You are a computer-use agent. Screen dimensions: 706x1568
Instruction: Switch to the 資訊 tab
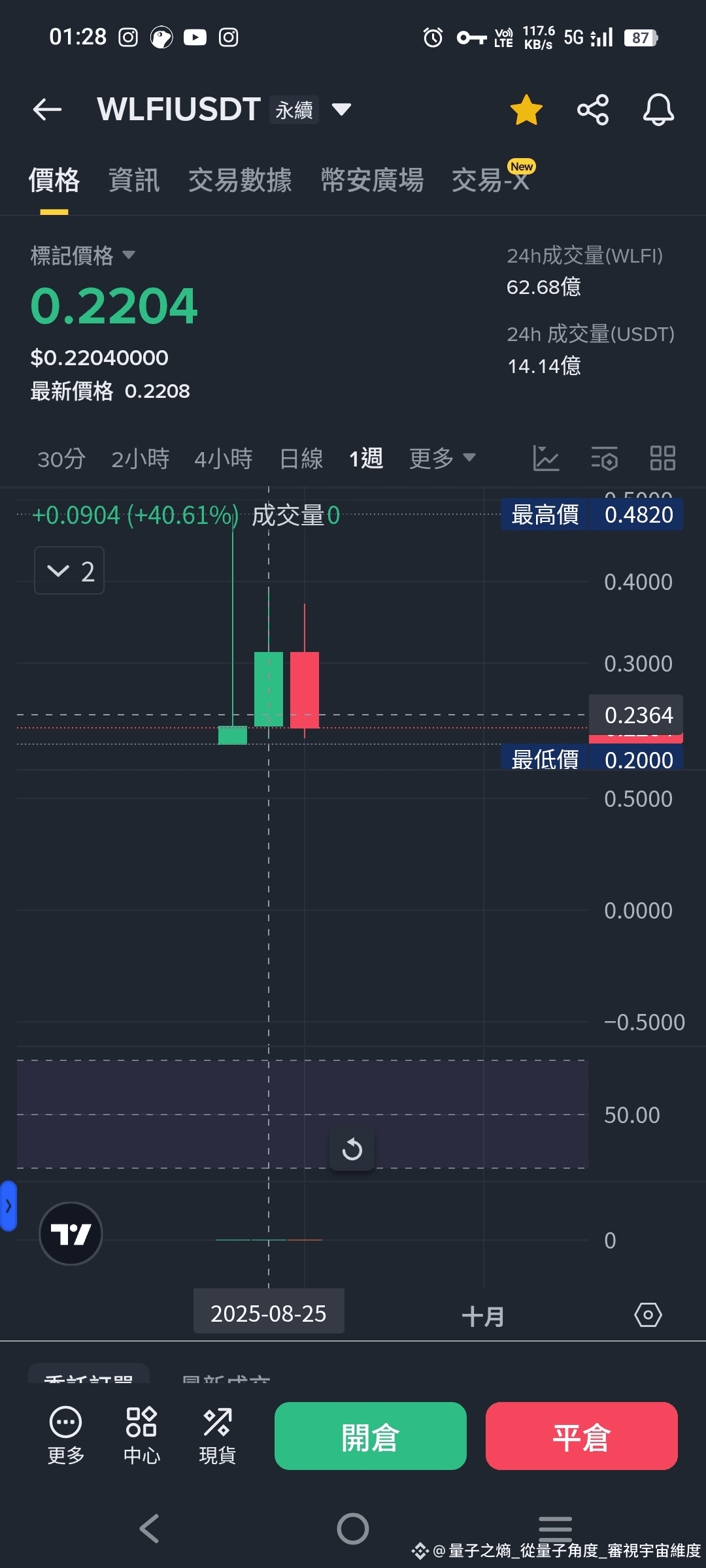134,180
